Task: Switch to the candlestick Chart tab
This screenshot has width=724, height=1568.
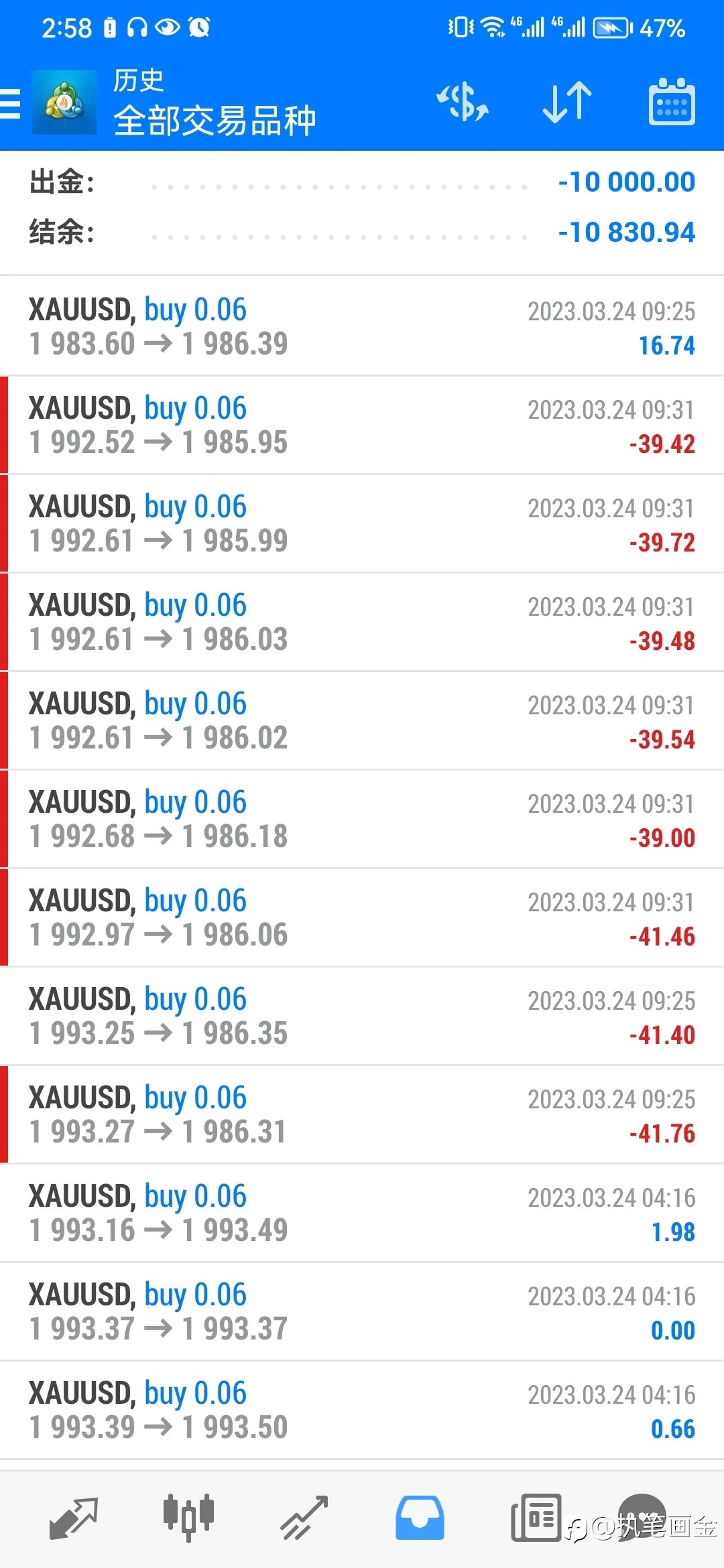Action: 188,1518
